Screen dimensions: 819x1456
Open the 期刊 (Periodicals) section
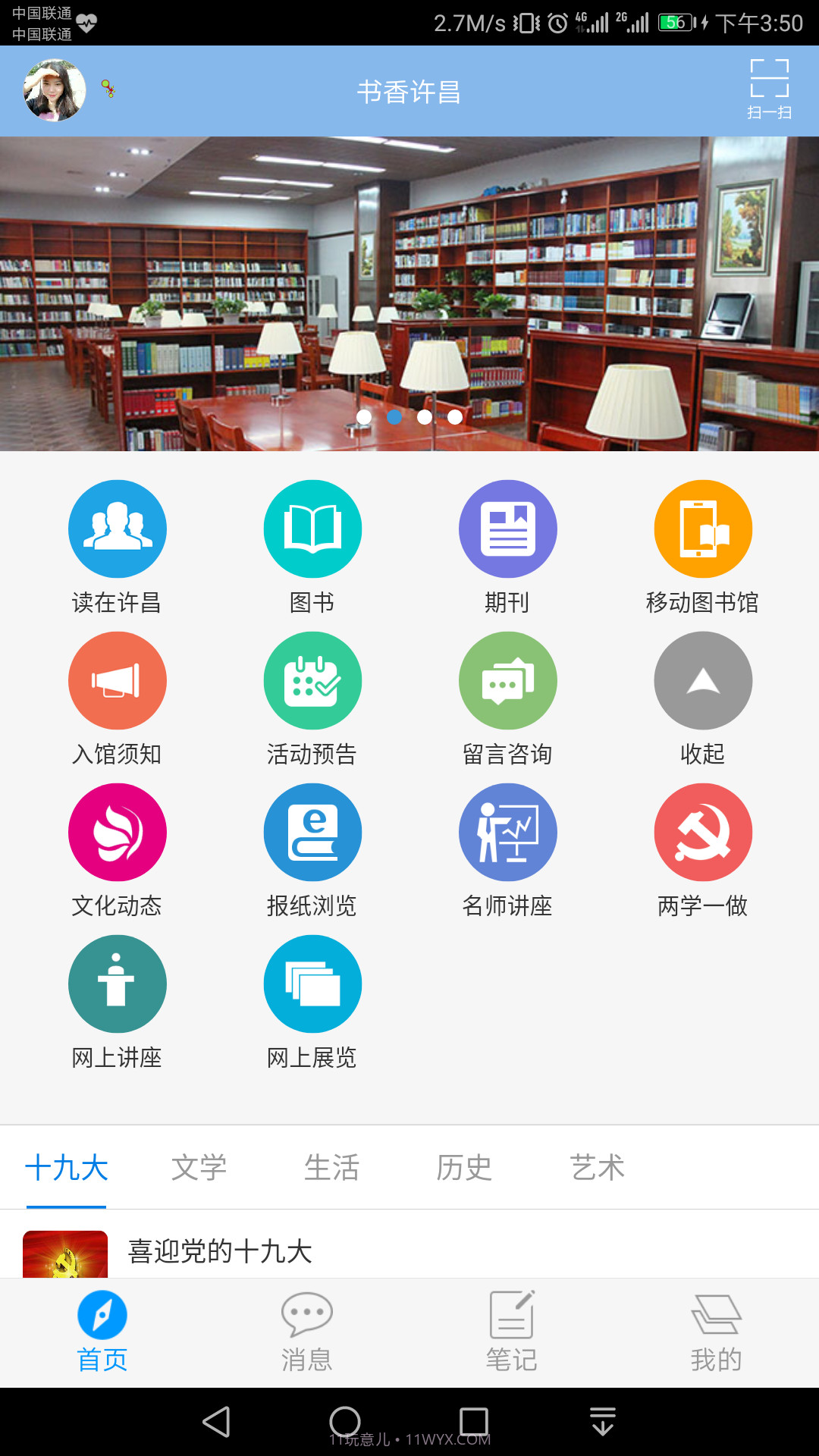508,546
